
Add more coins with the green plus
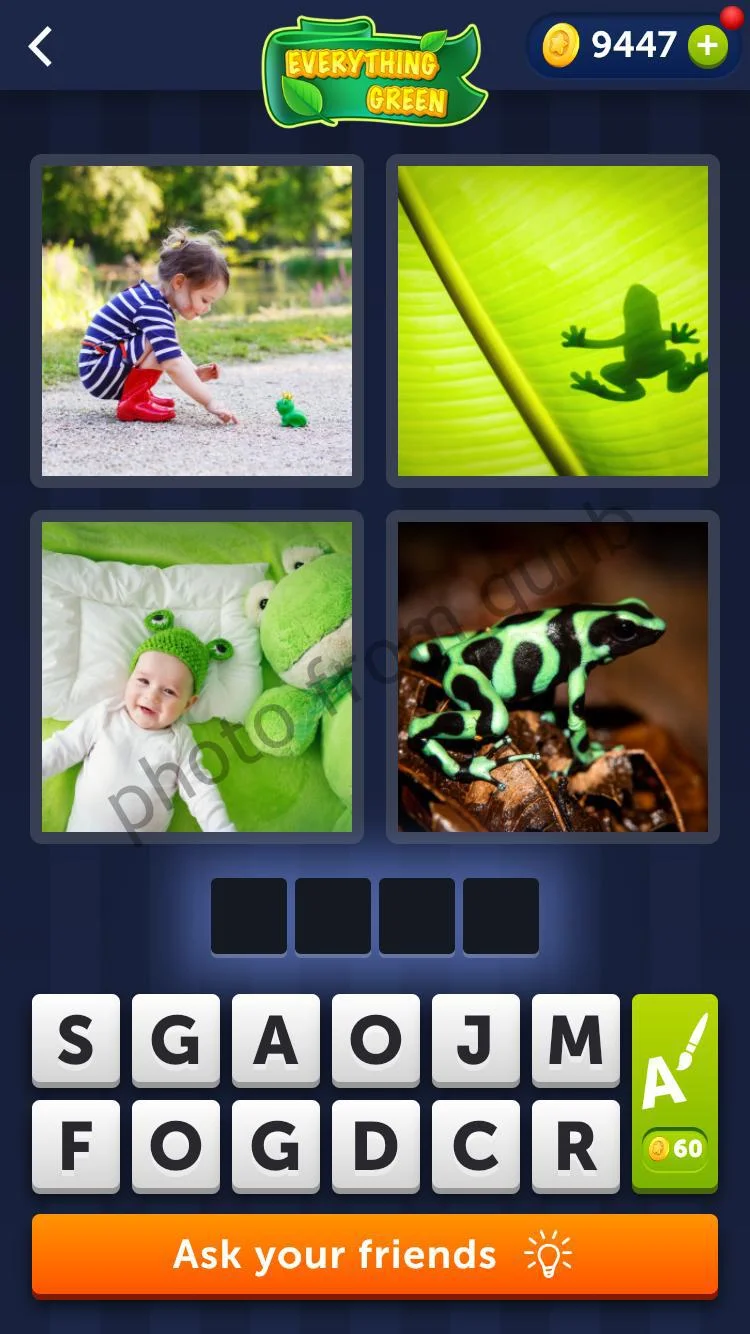[707, 46]
